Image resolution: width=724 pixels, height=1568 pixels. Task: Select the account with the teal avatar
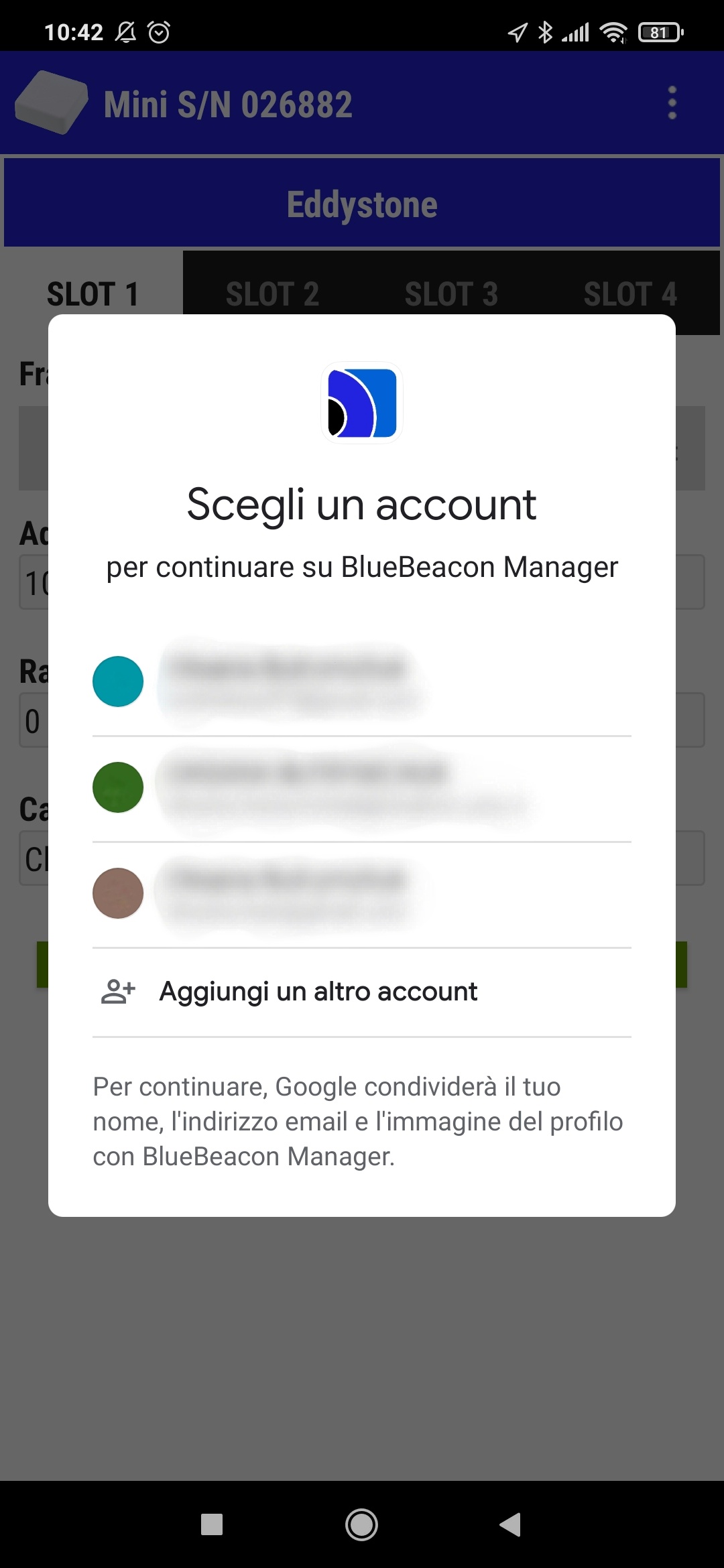pos(362,682)
